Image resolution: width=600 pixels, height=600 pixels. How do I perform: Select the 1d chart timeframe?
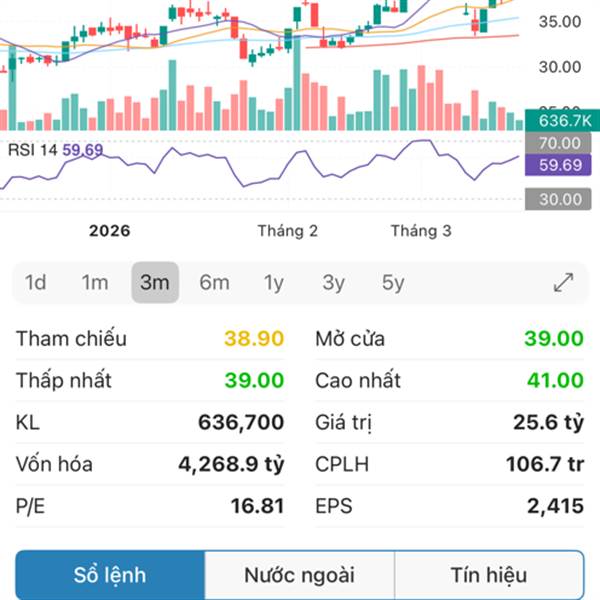tap(36, 283)
